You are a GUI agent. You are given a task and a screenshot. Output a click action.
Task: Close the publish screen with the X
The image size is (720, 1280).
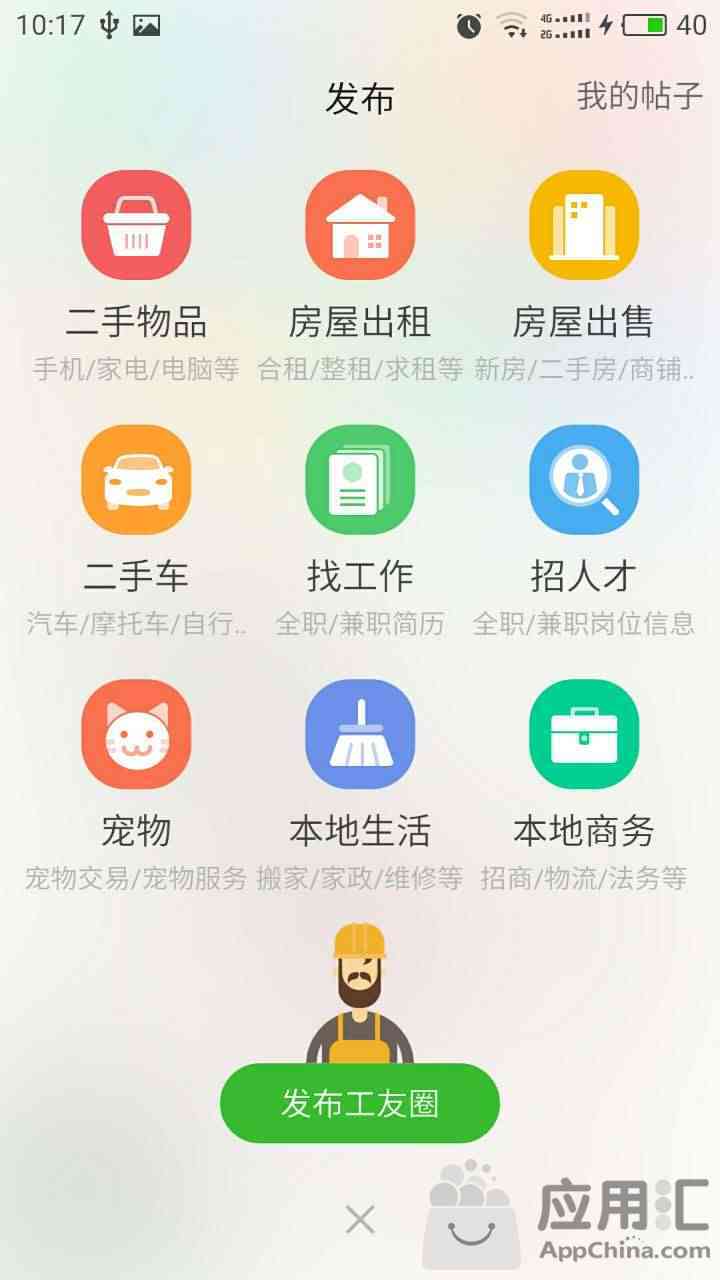(x=360, y=1219)
